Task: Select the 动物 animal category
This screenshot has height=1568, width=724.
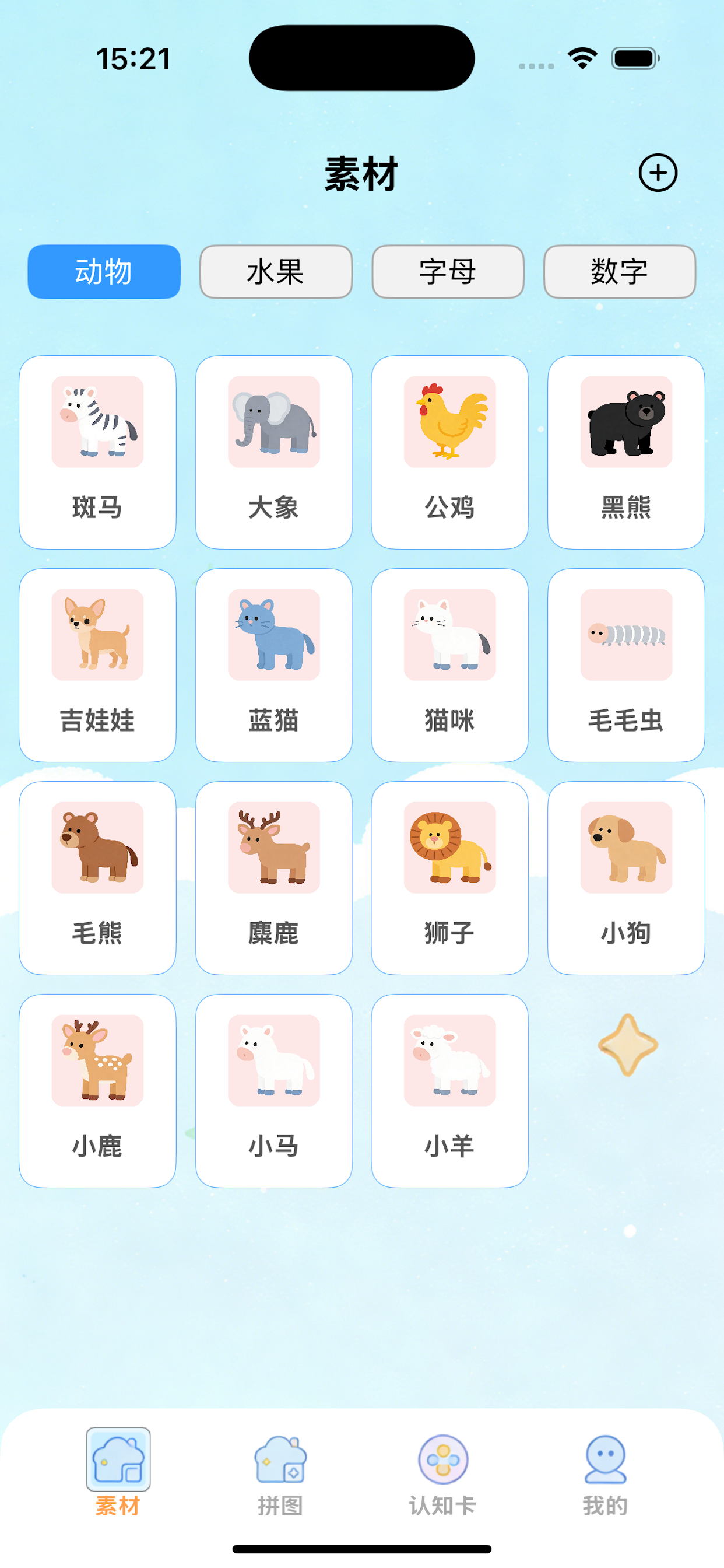Action: click(103, 272)
